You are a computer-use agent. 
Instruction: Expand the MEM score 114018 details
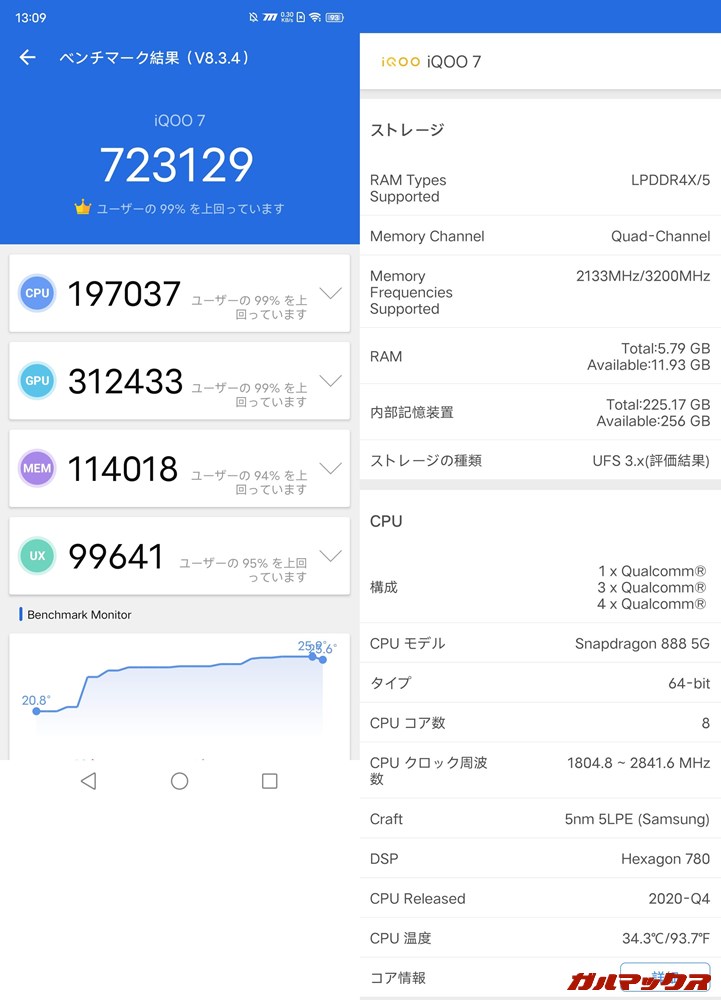(331, 468)
